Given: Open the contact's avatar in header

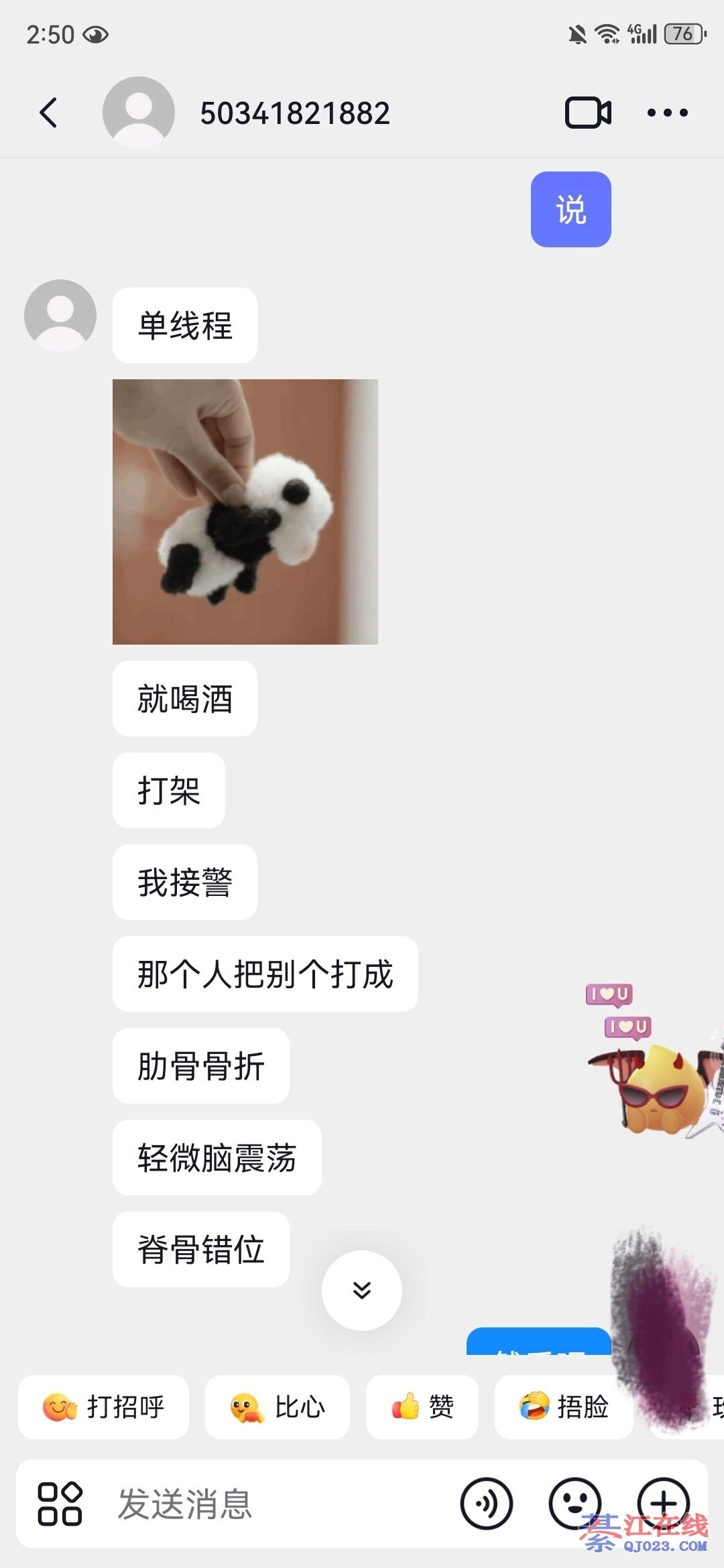Looking at the screenshot, I should [x=139, y=113].
